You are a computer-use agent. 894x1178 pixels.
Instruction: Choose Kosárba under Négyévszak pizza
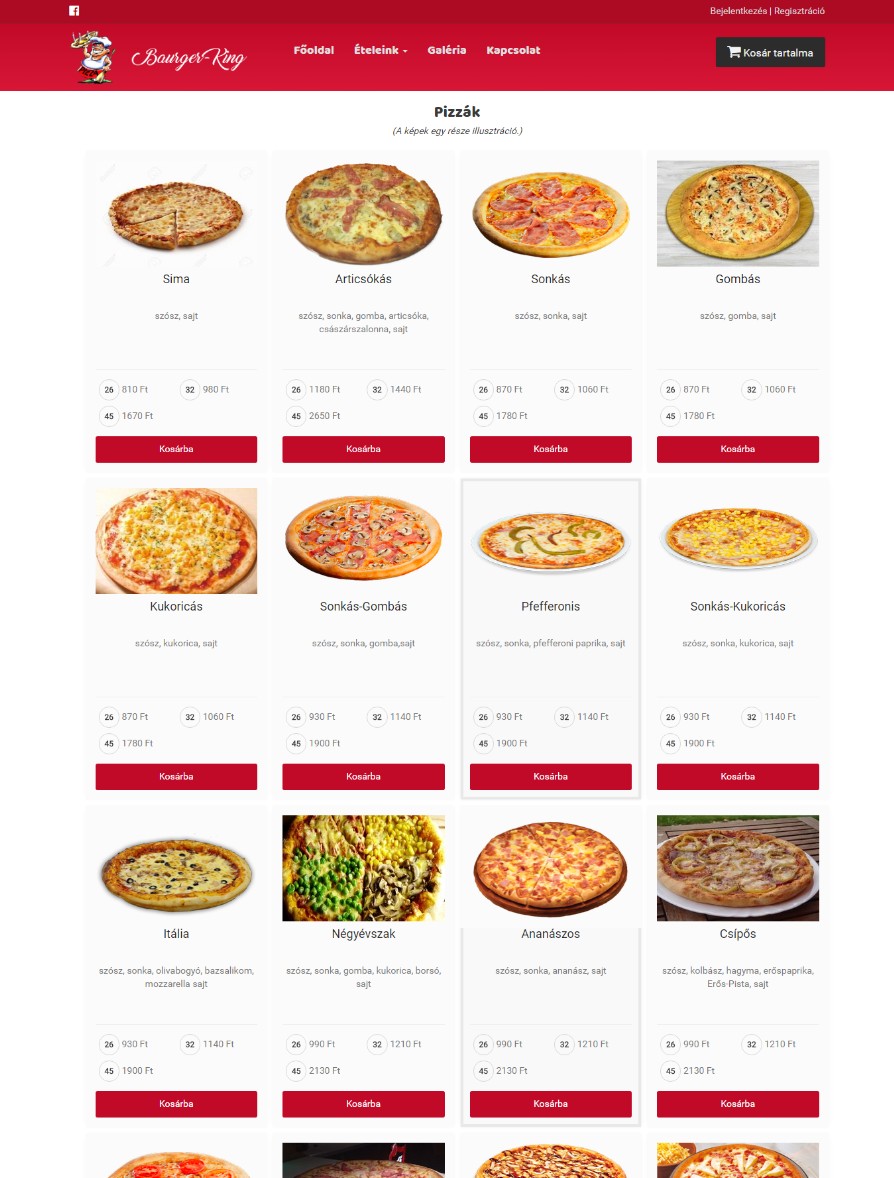363,1104
